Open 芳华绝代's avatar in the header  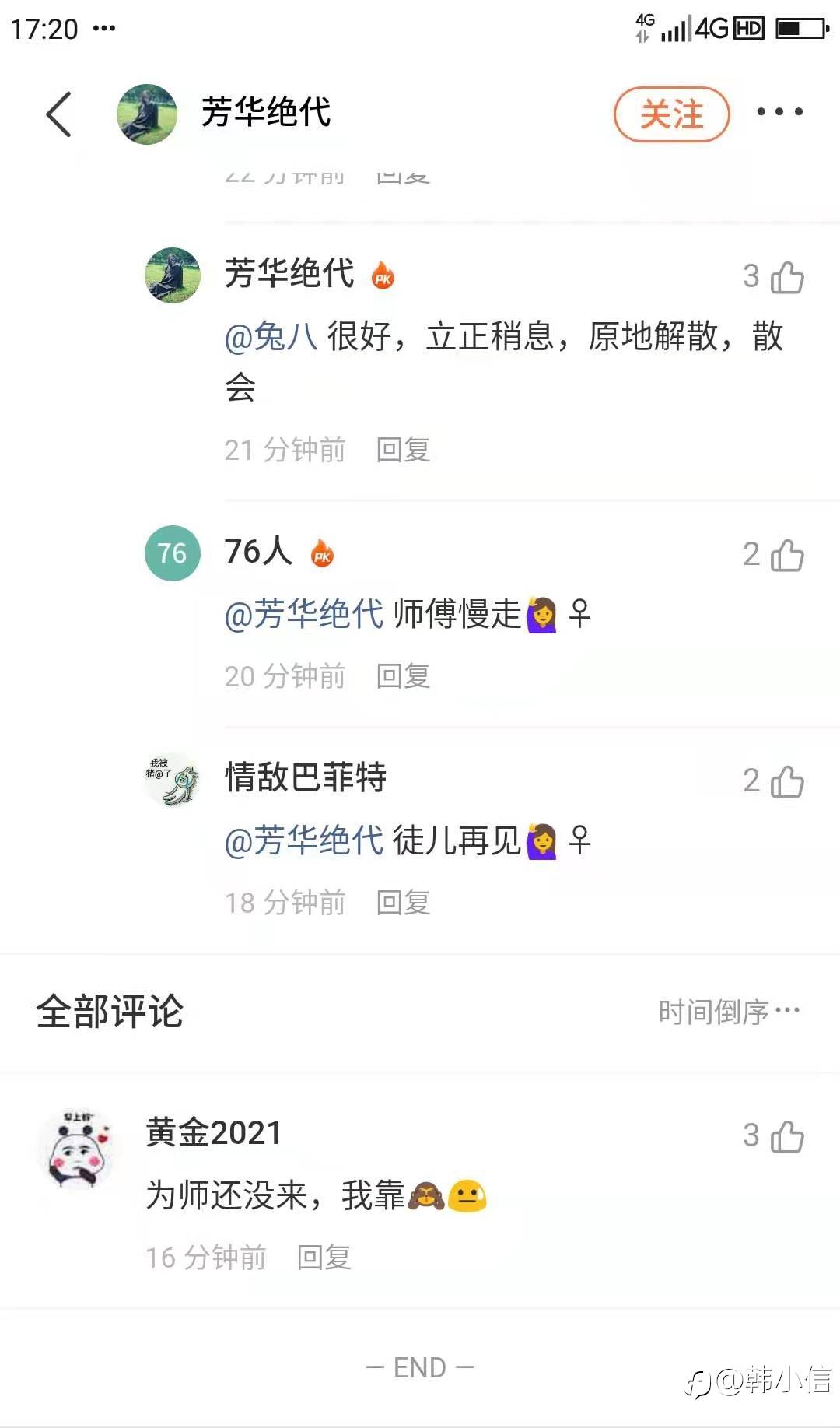click(147, 114)
